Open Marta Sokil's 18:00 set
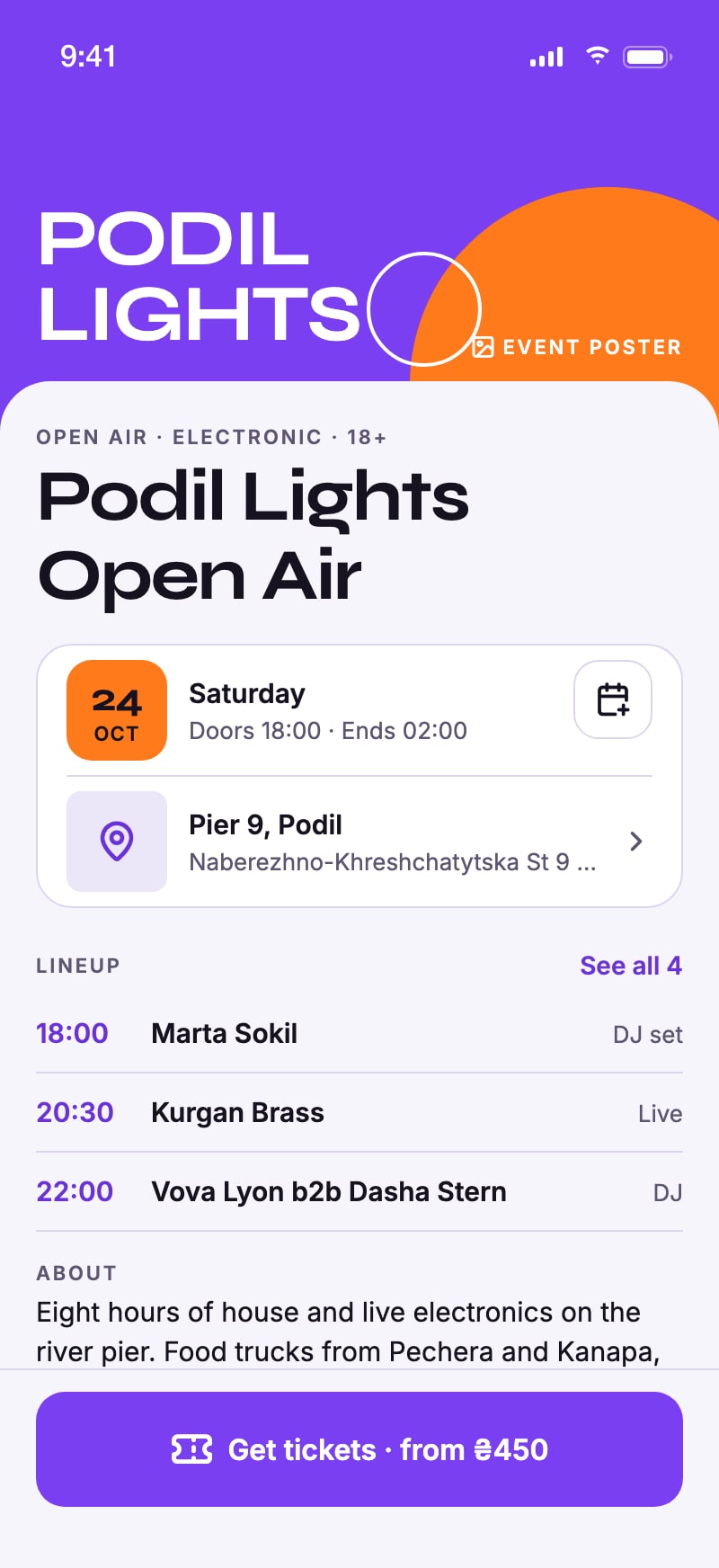The width and height of the screenshot is (719, 1568). point(359,1034)
